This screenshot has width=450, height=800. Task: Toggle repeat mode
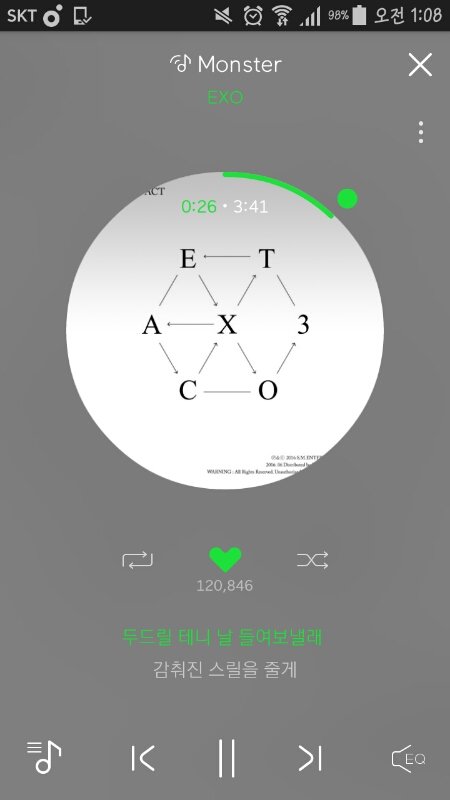138,560
